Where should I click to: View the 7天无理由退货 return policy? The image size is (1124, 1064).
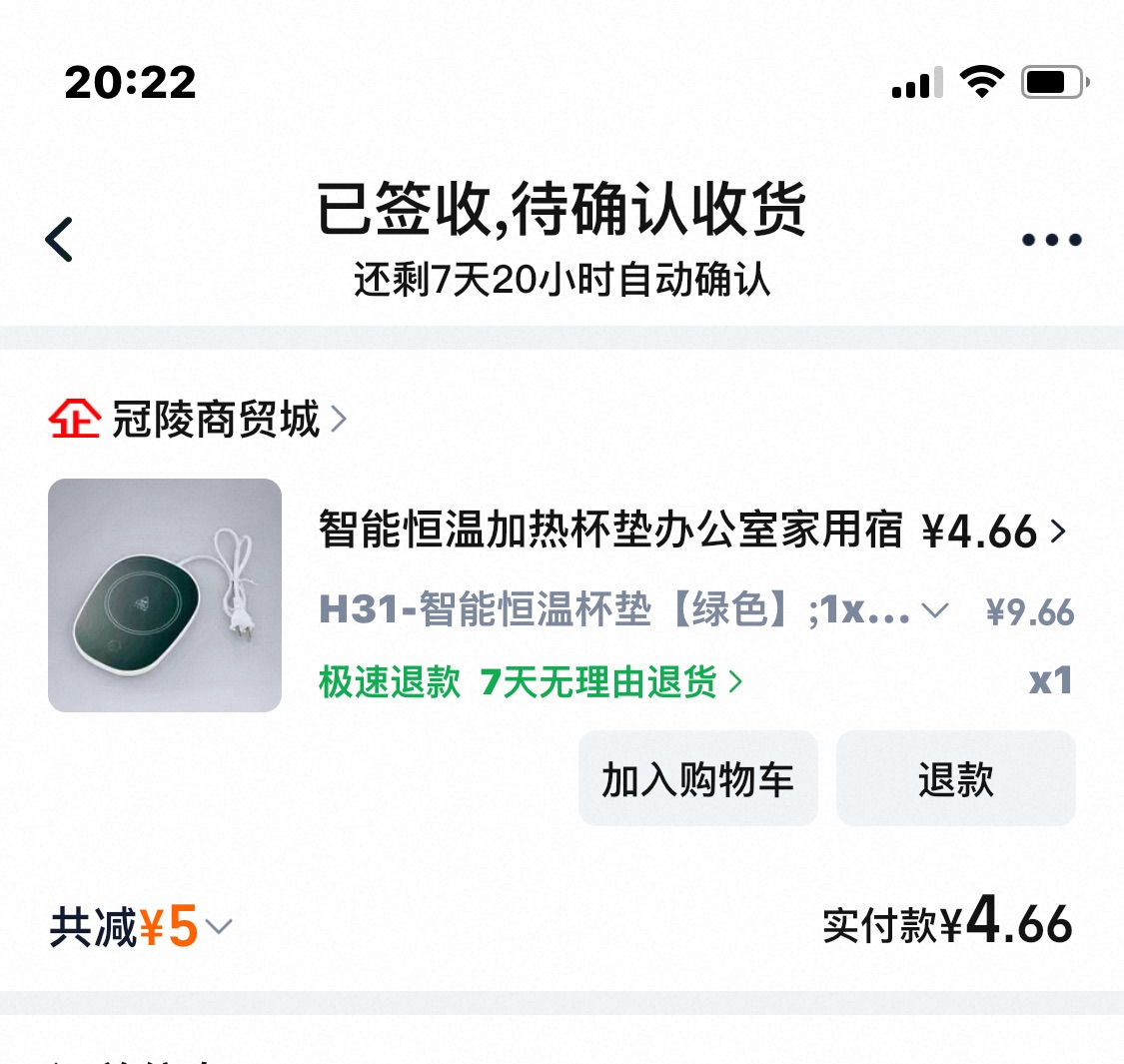coord(611,682)
